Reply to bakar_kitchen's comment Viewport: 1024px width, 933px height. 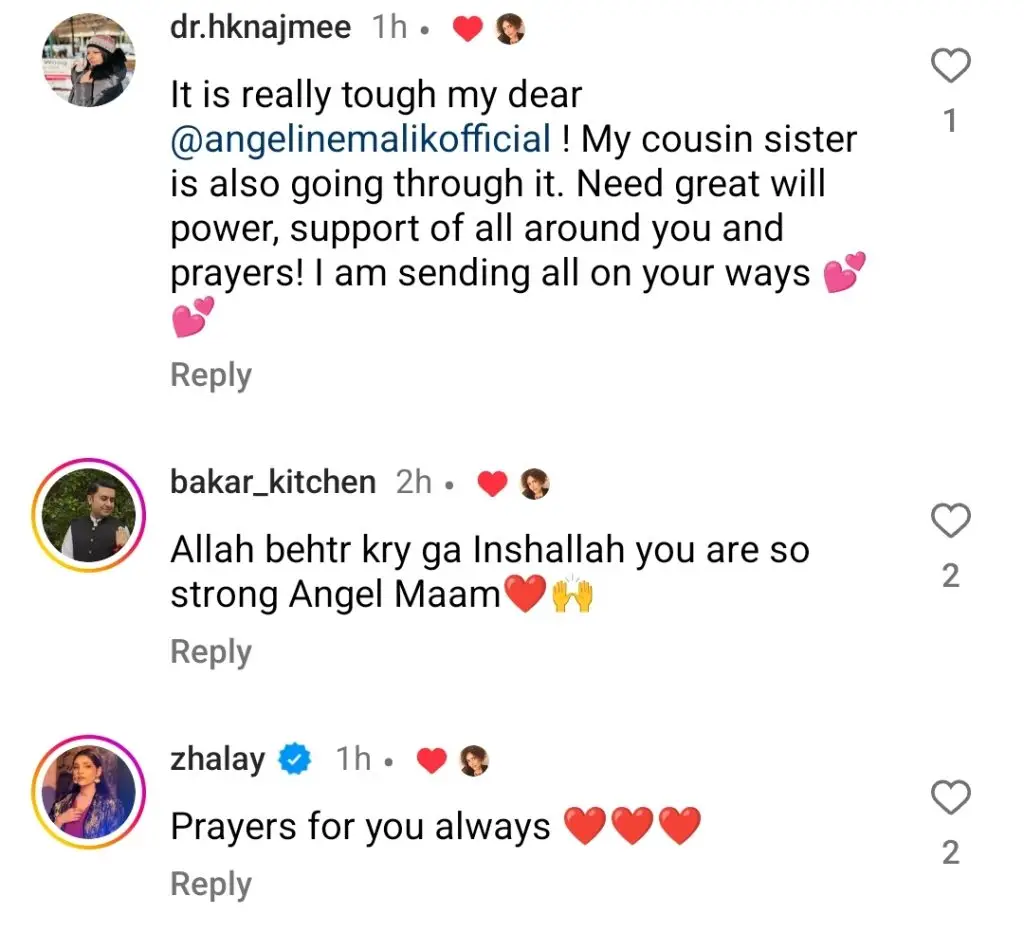(211, 652)
